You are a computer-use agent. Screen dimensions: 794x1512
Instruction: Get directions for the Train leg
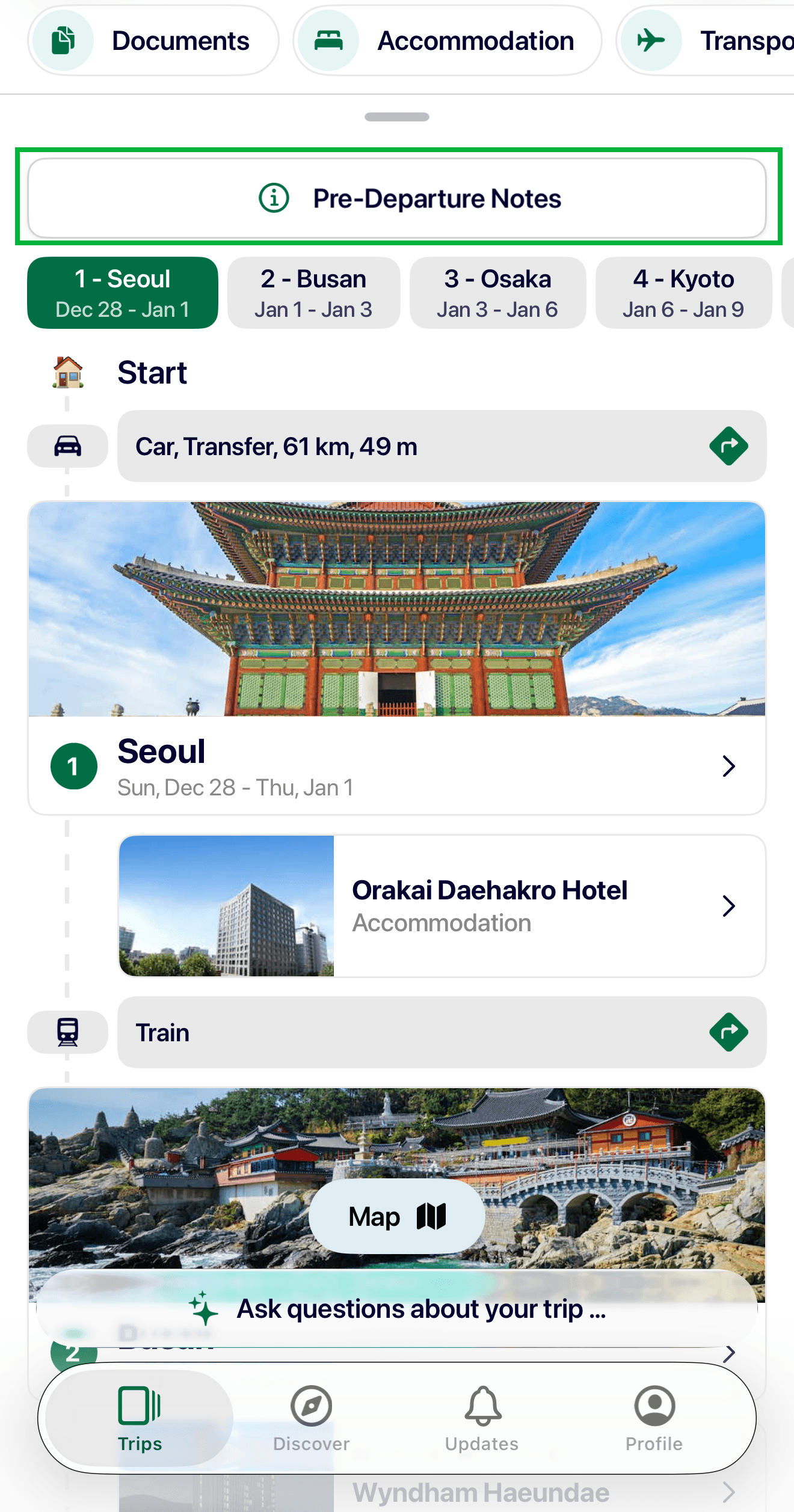pos(728,1032)
